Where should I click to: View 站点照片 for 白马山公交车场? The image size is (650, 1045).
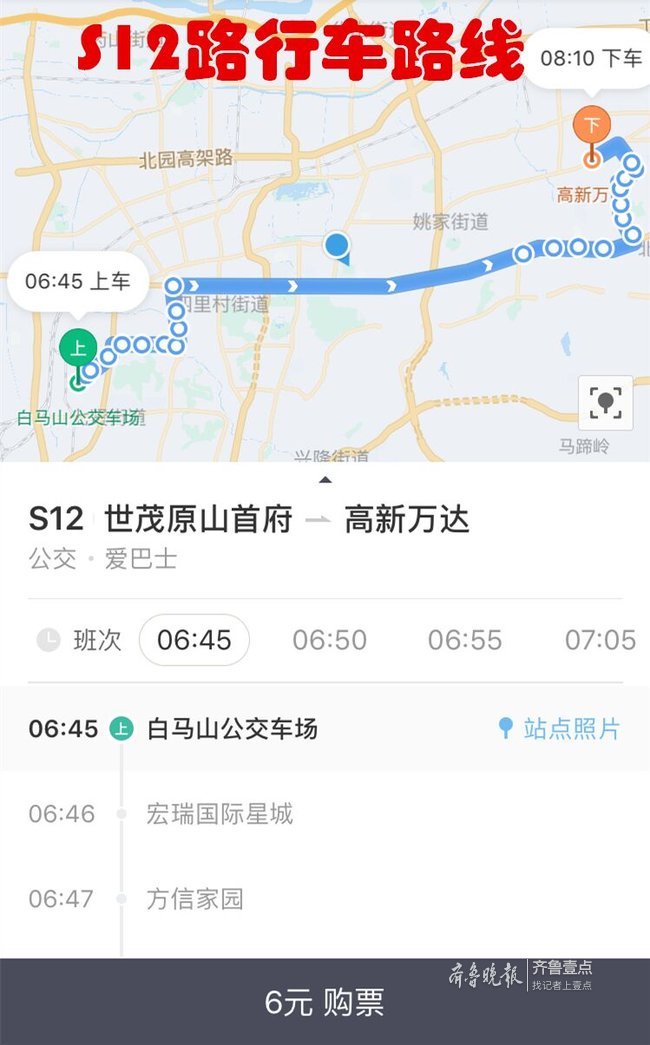[x=560, y=729]
